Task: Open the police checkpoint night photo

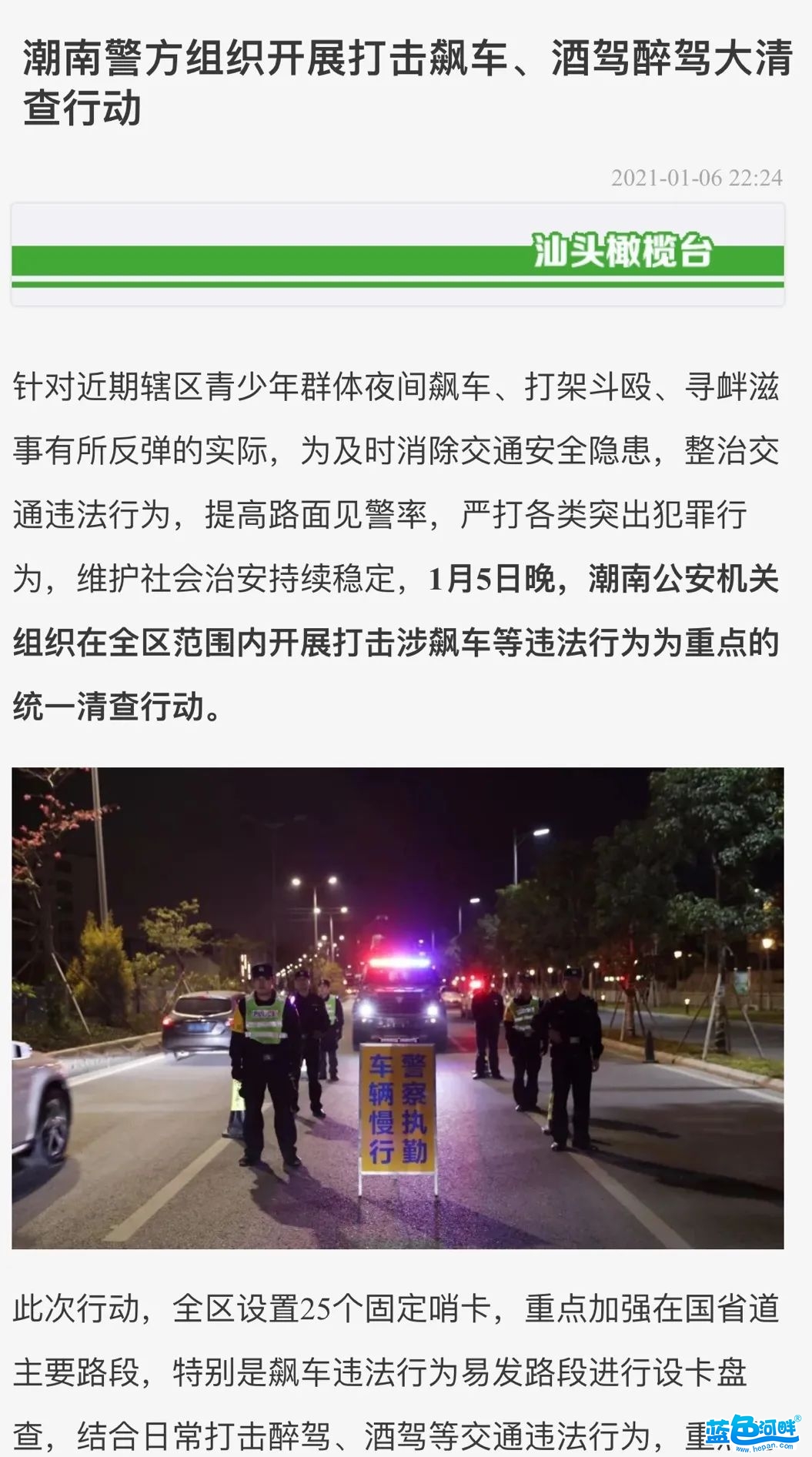Action: [397, 1007]
